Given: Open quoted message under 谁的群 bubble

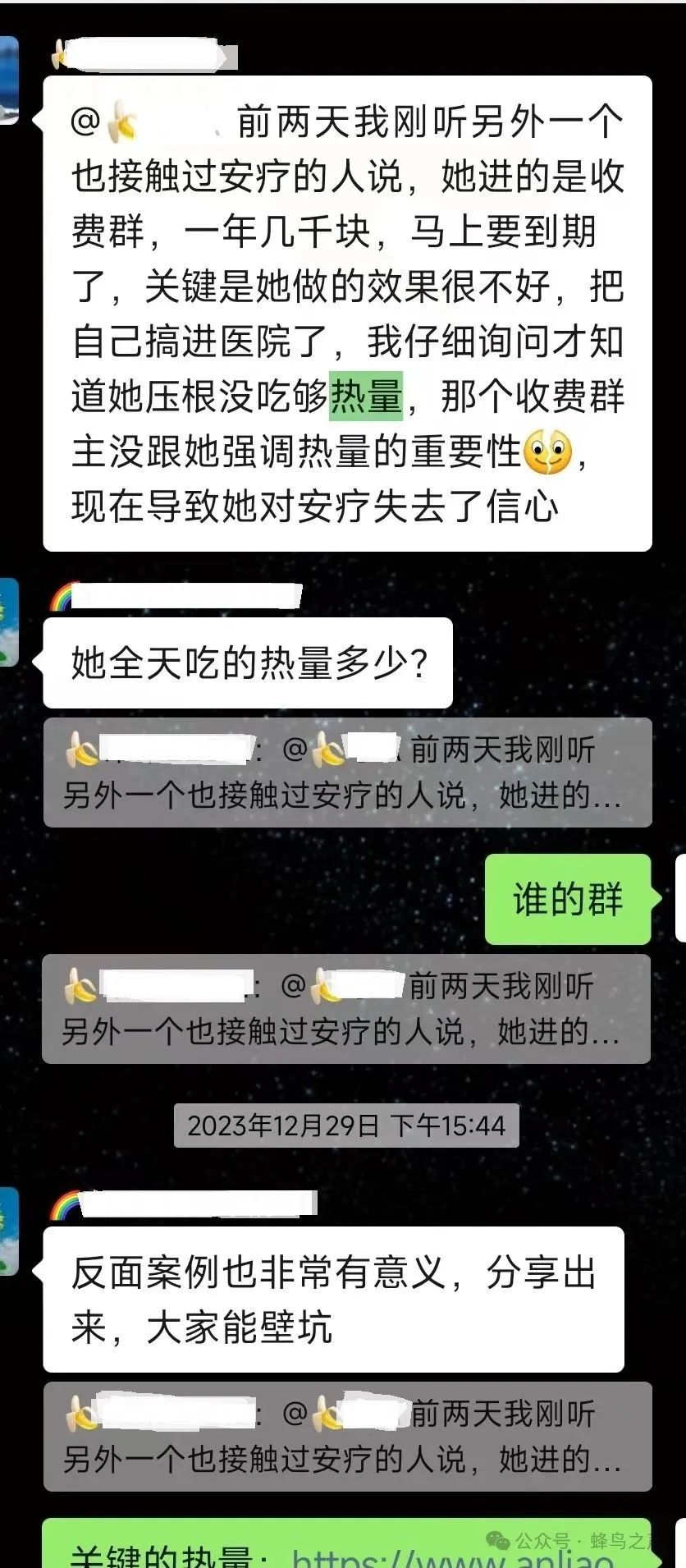Looking at the screenshot, I should pyautogui.click(x=345, y=1008).
